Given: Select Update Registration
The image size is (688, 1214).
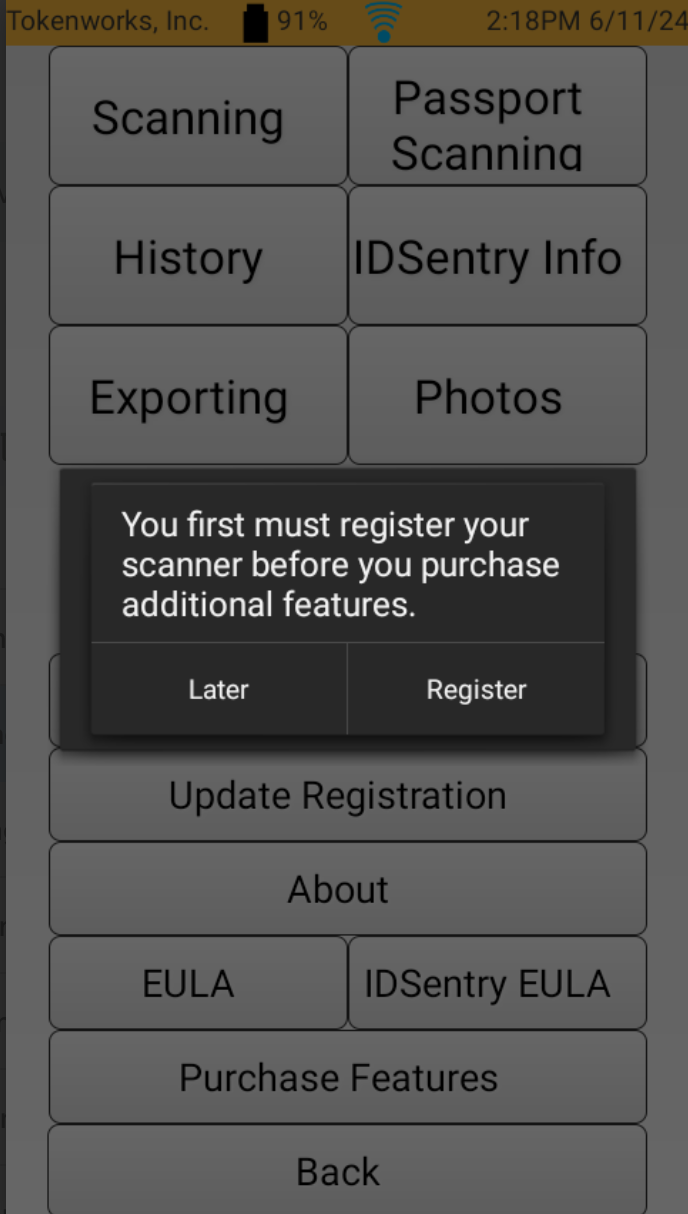Looking at the screenshot, I should (348, 795).
